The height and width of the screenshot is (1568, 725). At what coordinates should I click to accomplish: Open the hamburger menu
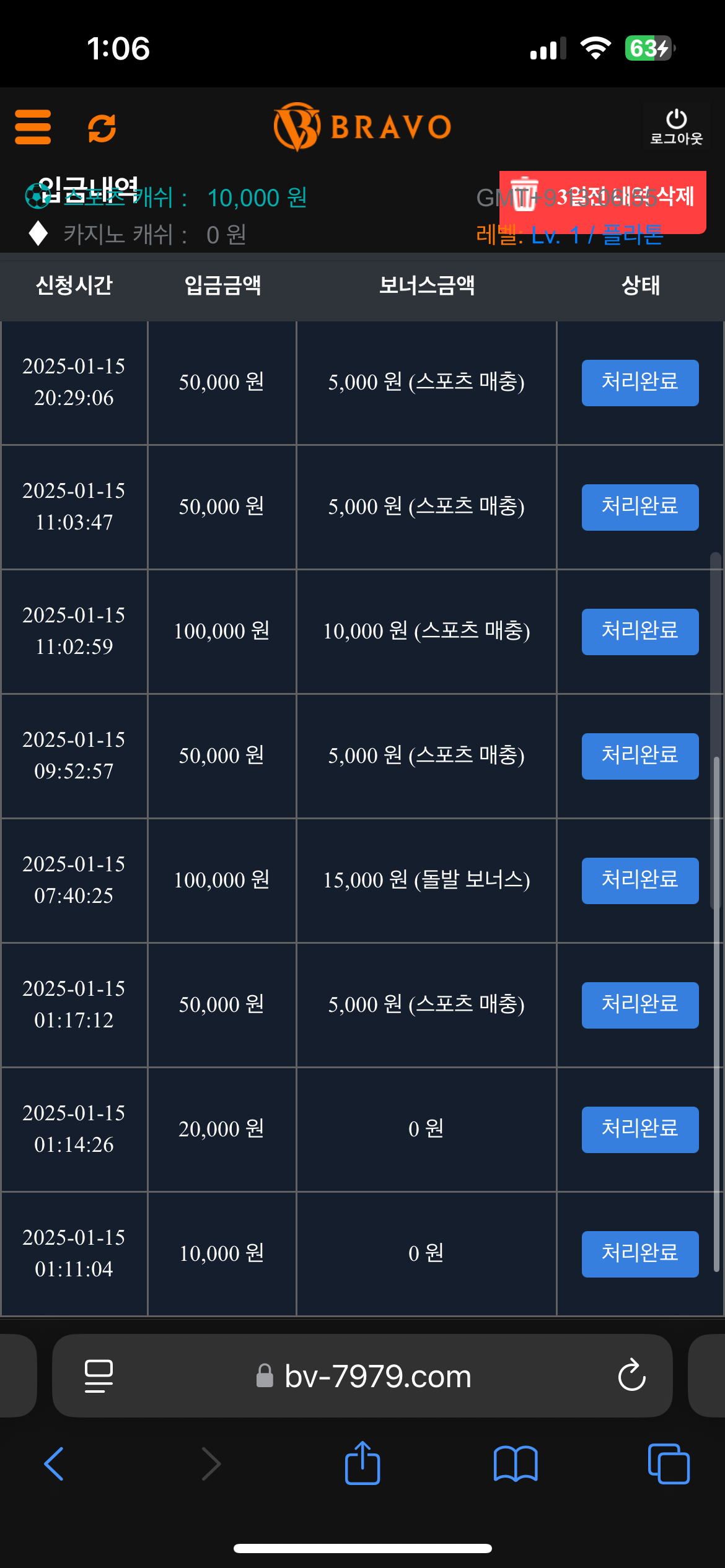point(33,127)
